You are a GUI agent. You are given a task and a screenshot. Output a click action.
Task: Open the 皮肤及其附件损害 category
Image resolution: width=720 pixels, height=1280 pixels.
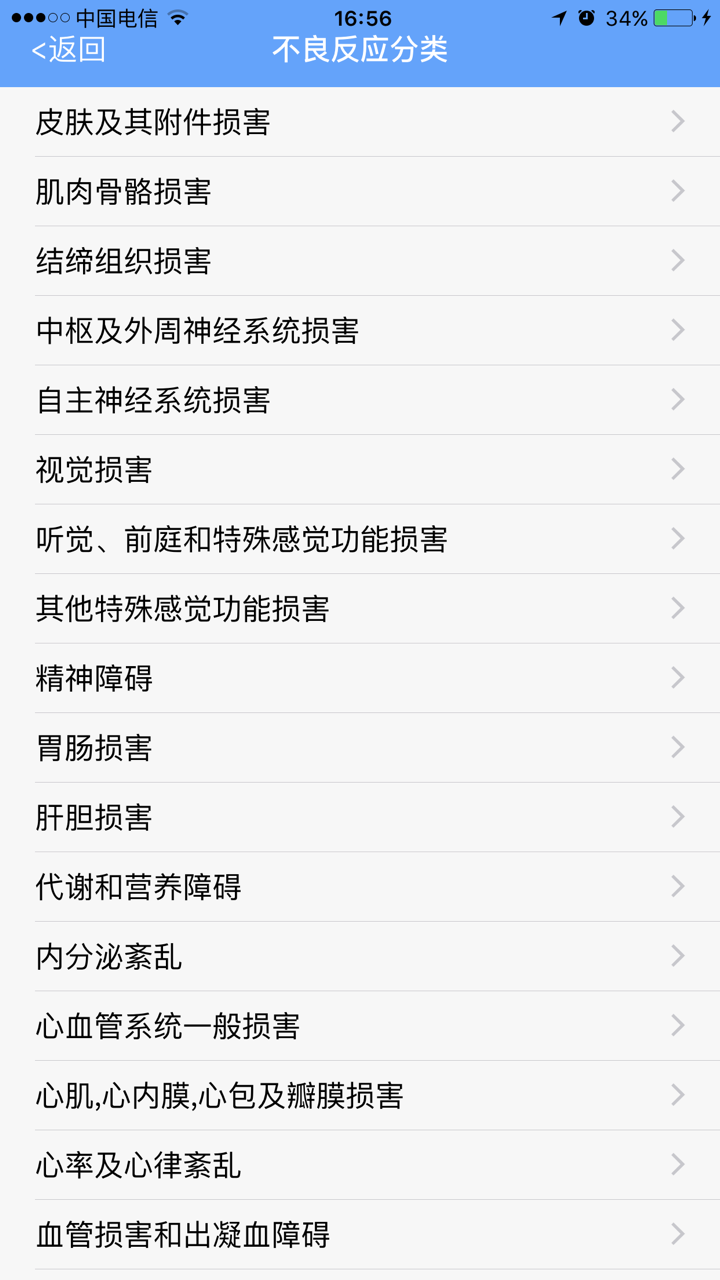360,121
